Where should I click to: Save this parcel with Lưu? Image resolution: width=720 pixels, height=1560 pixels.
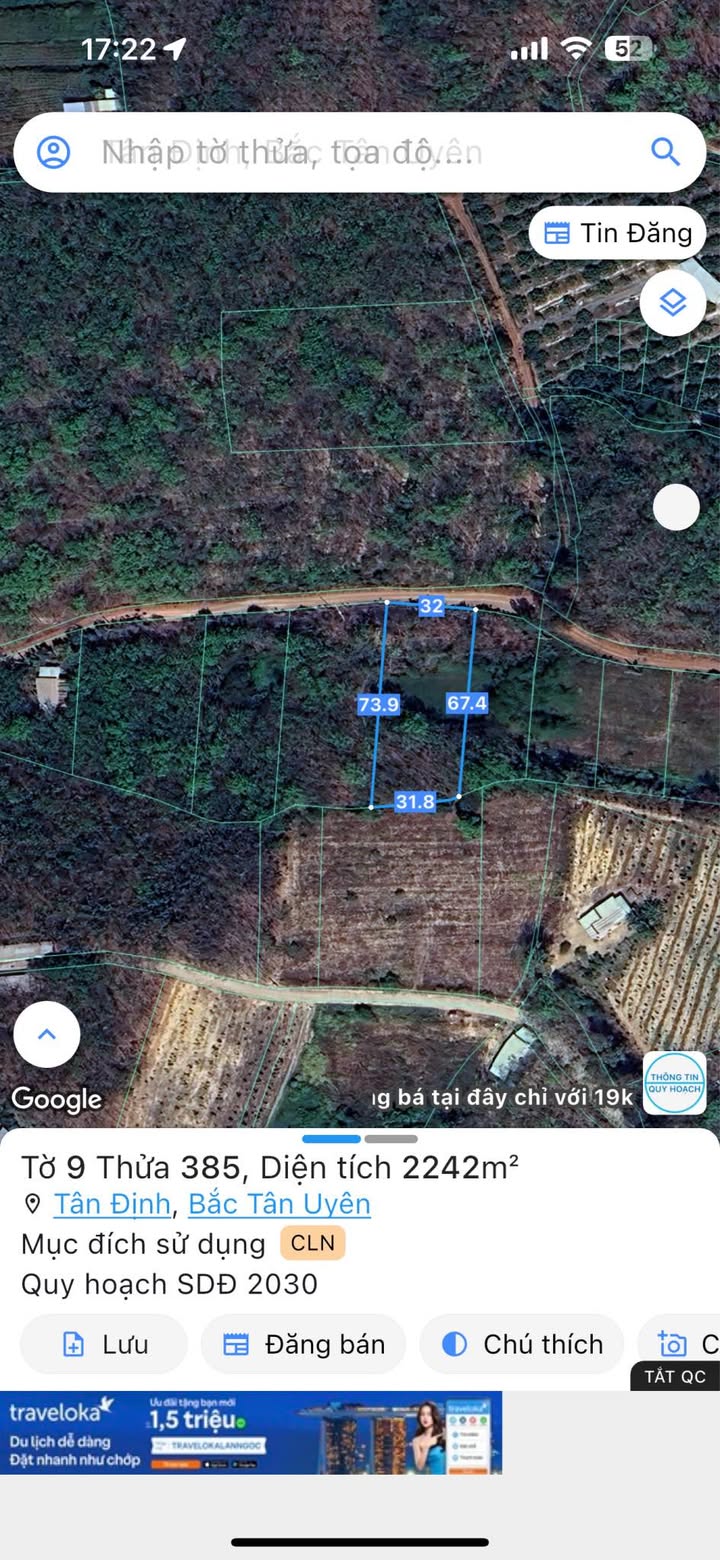click(104, 1344)
